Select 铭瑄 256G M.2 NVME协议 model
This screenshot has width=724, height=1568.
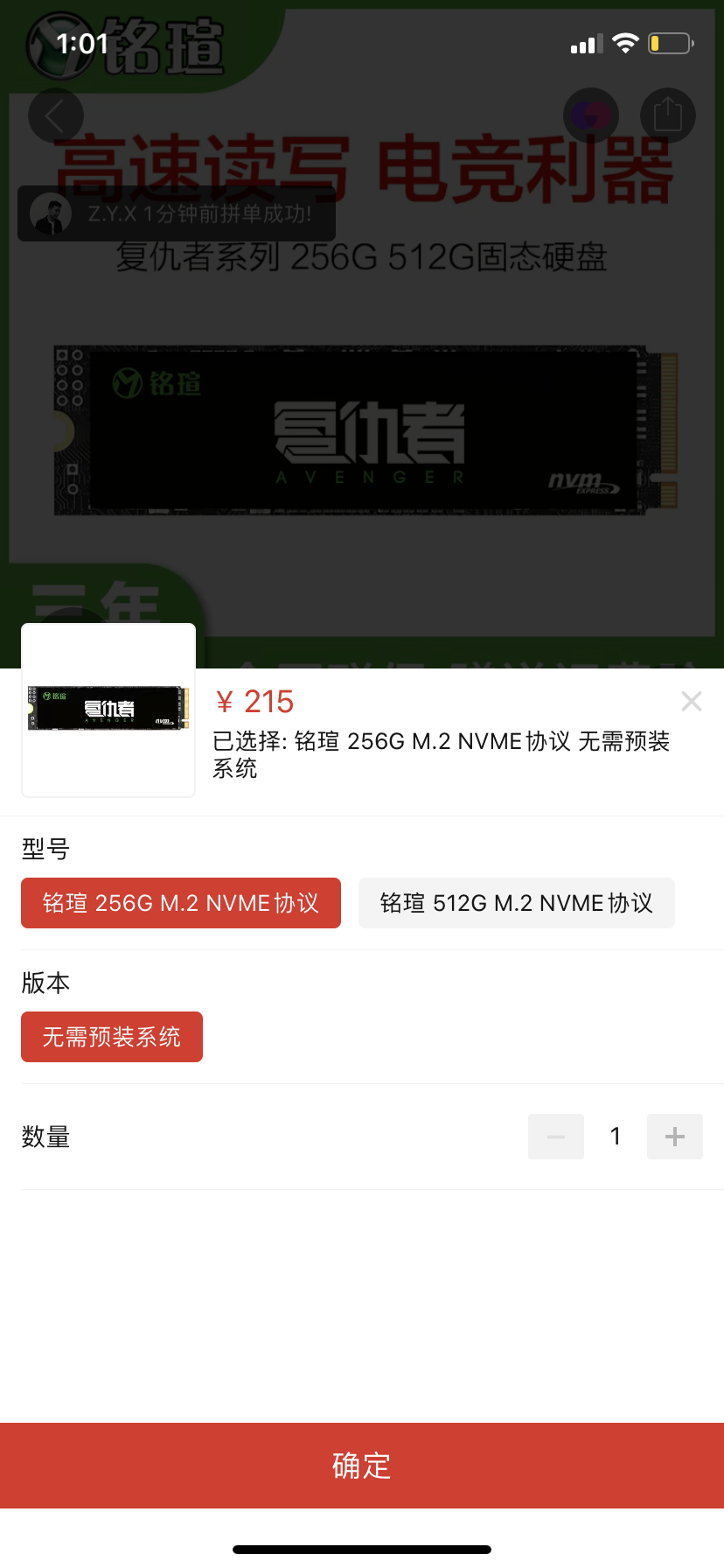click(x=181, y=903)
